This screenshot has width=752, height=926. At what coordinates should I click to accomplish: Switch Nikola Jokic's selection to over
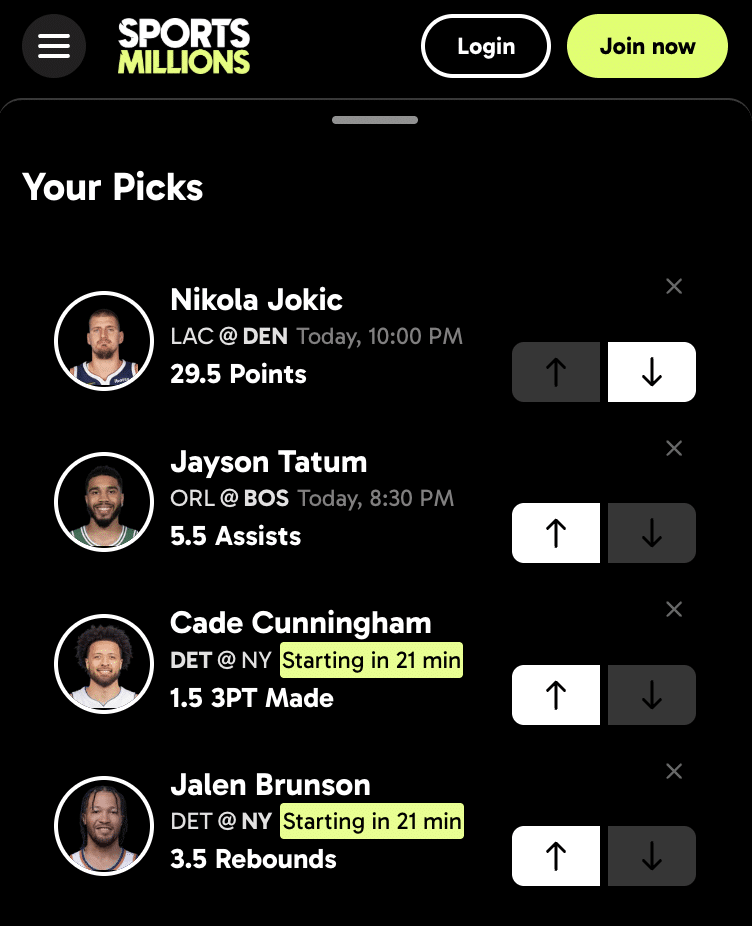(556, 371)
